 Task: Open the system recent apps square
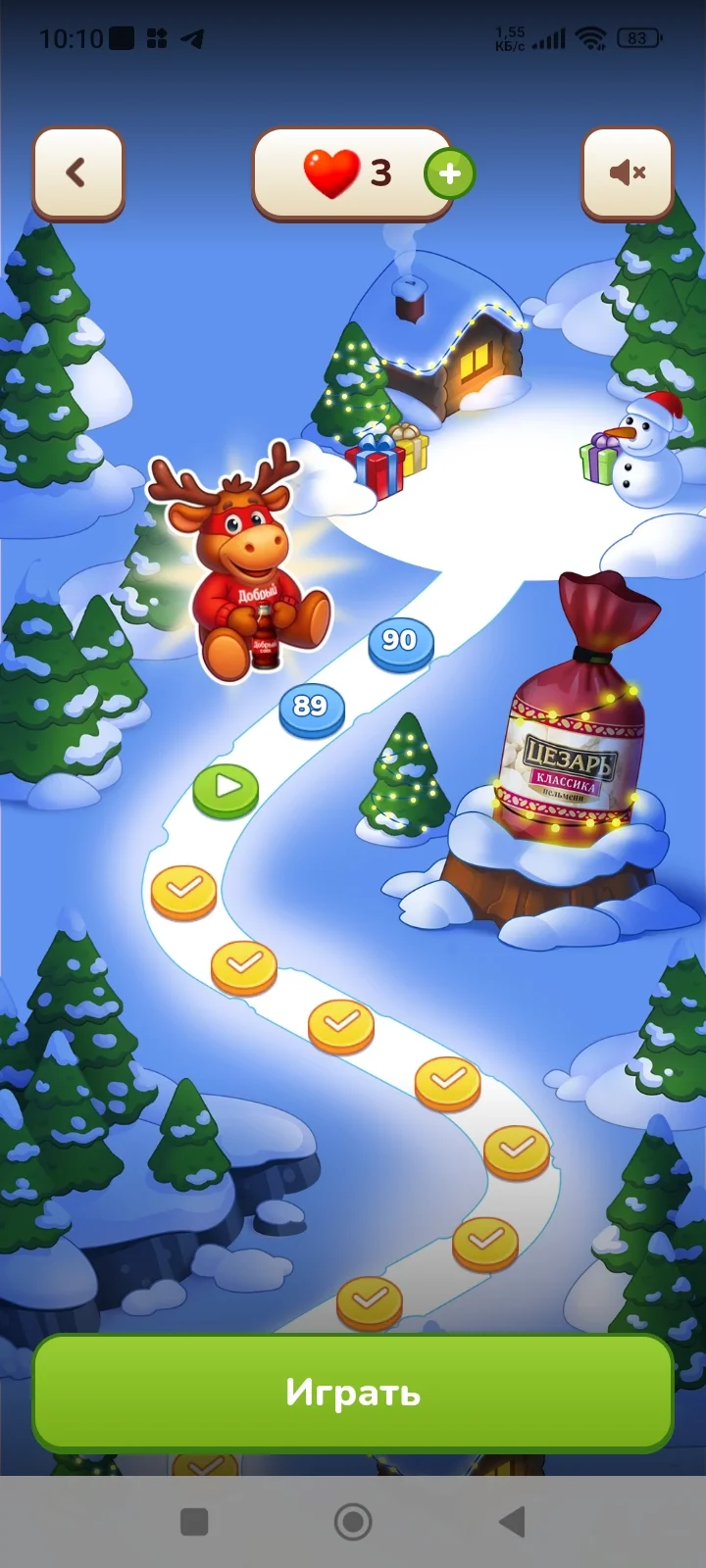[194, 1522]
